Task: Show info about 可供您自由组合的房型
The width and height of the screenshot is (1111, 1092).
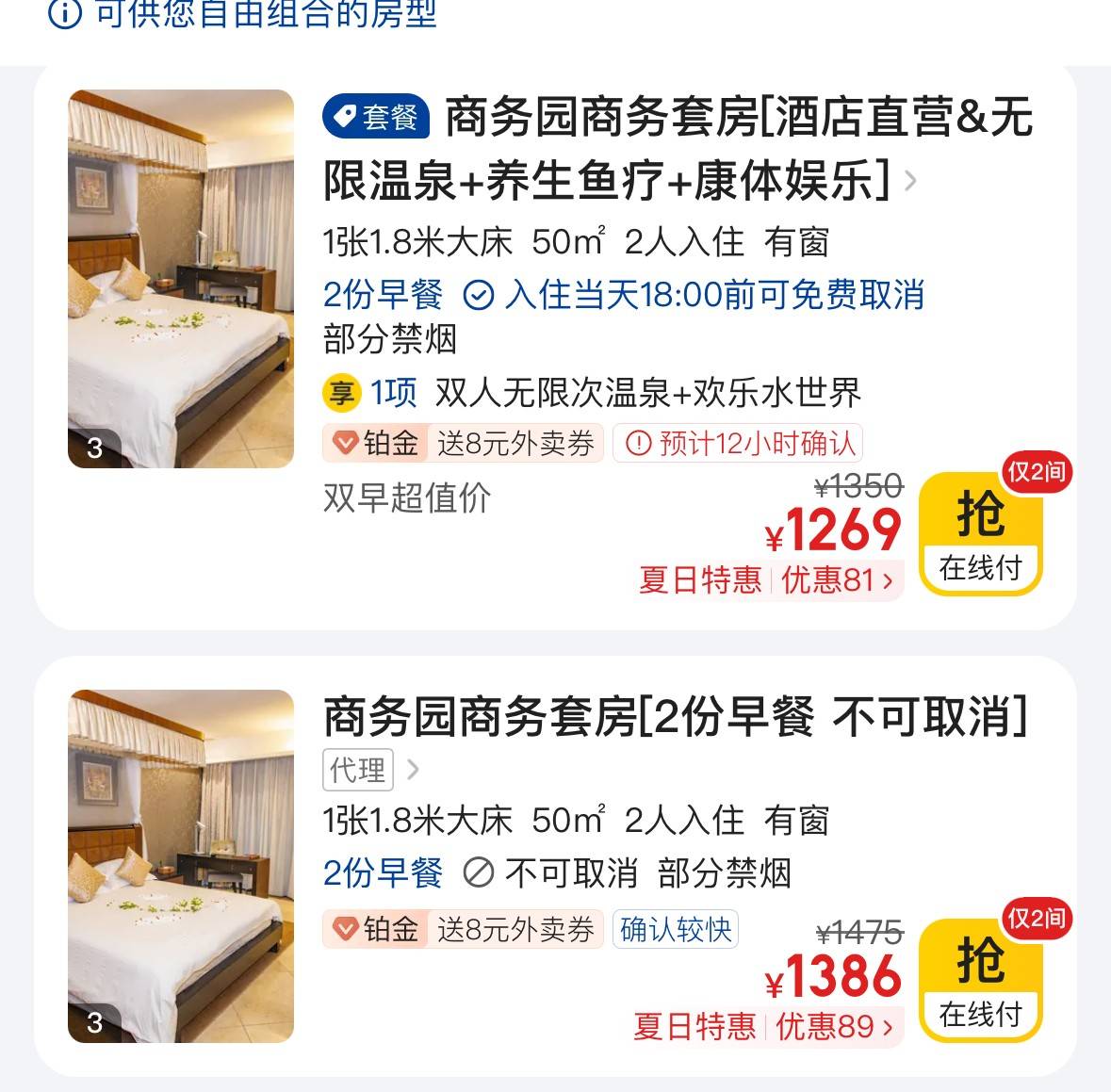Action: [64, 13]
